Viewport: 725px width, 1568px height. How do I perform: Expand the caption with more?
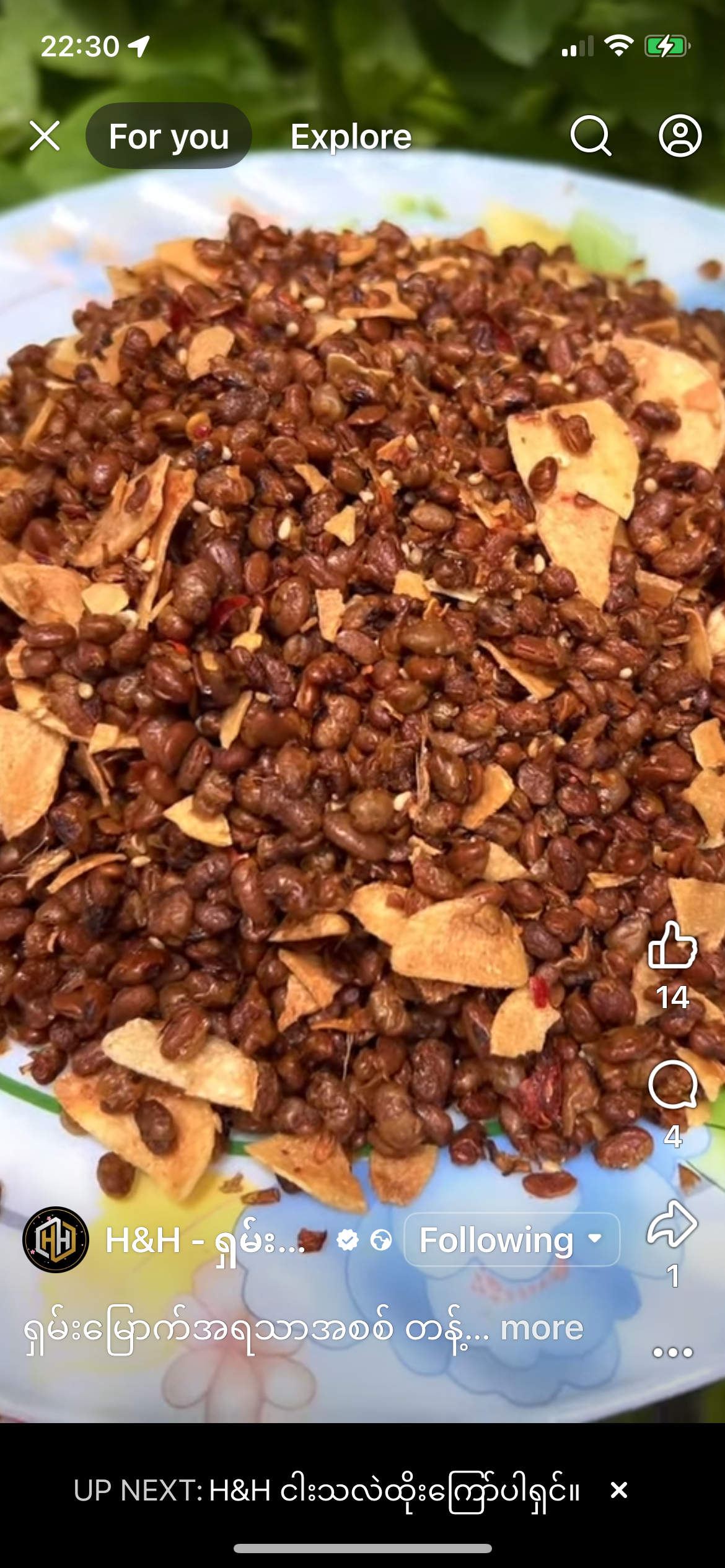pyautogui.click(x=542, y=1328)
